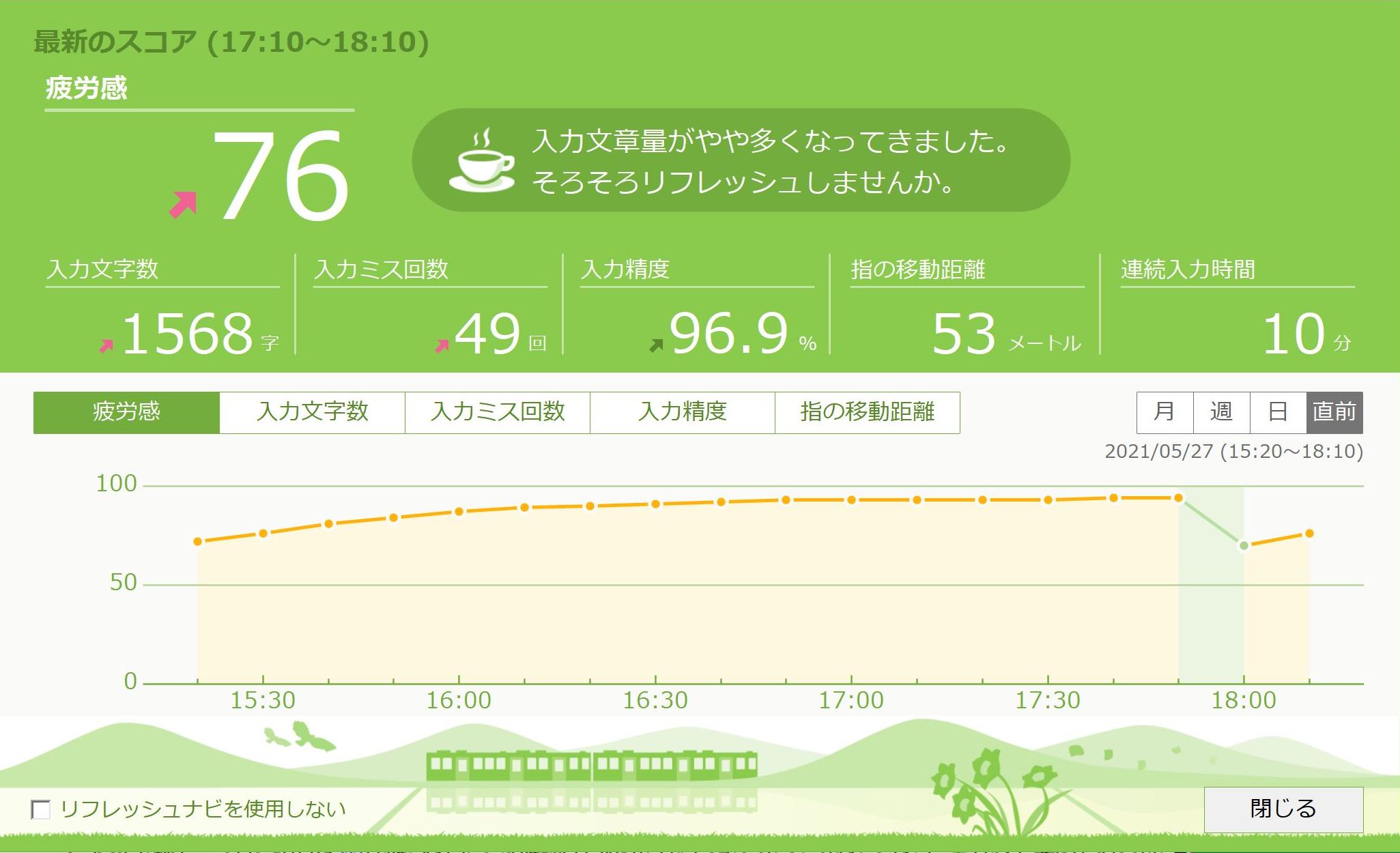
Task: Switch graph range to 日
Action: [1278, 412]
